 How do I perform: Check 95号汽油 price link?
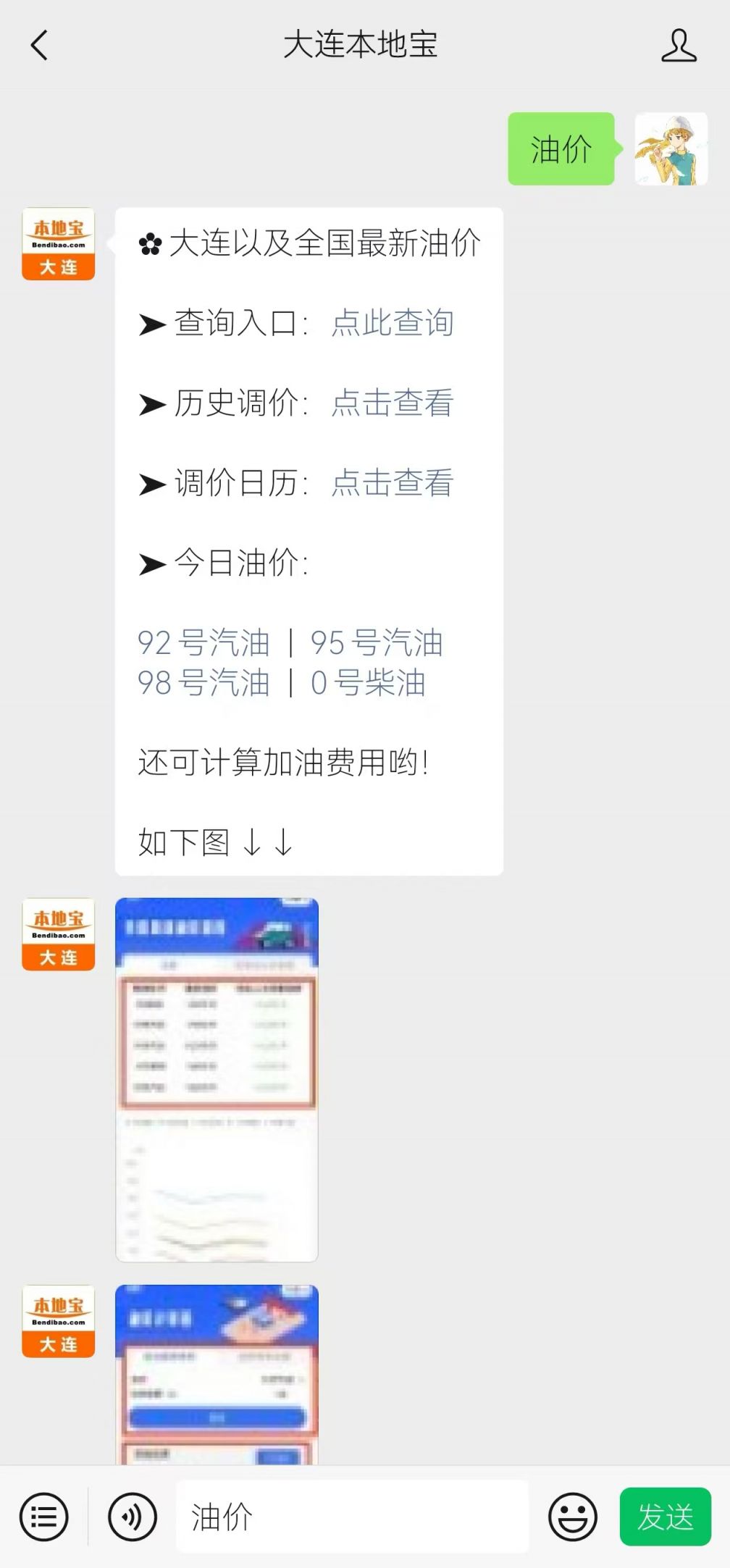(377, 643)
